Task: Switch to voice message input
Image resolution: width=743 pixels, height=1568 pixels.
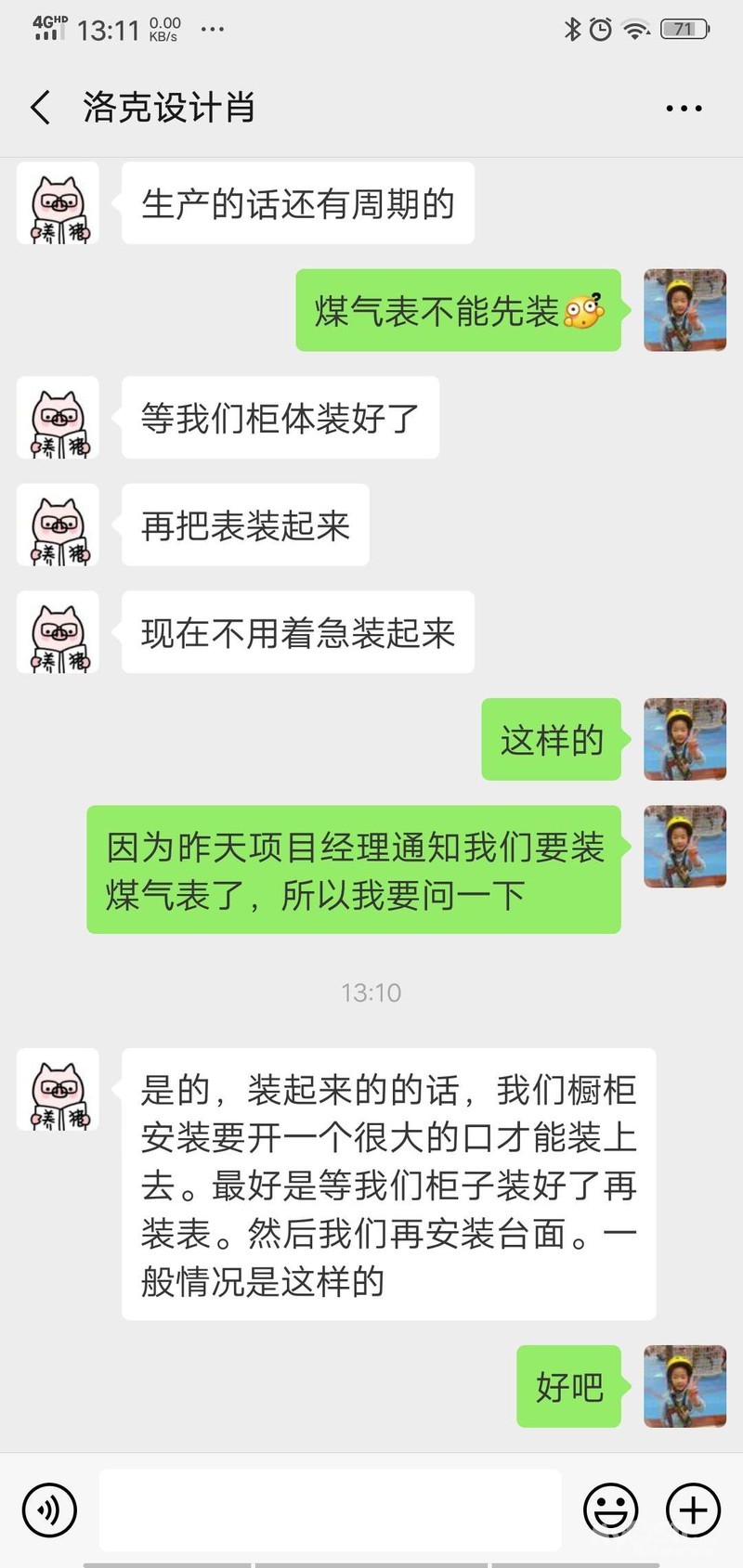Action: (48, 1510)
